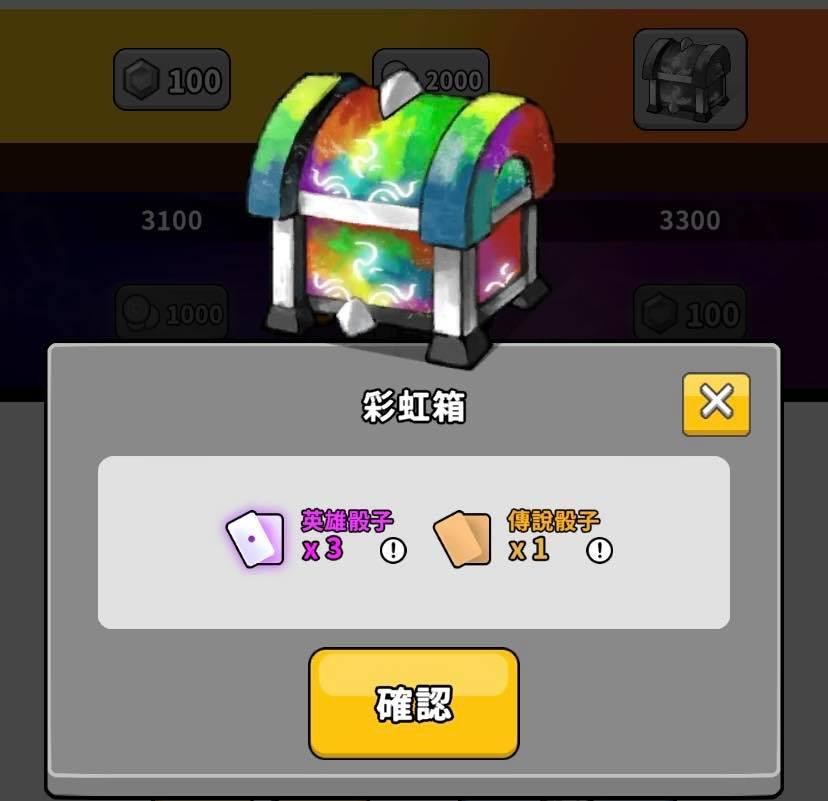The width and height of the screenshot is (828, 801).
Task: View info for 英雄骰子 reward
Action: pos(393,550)
